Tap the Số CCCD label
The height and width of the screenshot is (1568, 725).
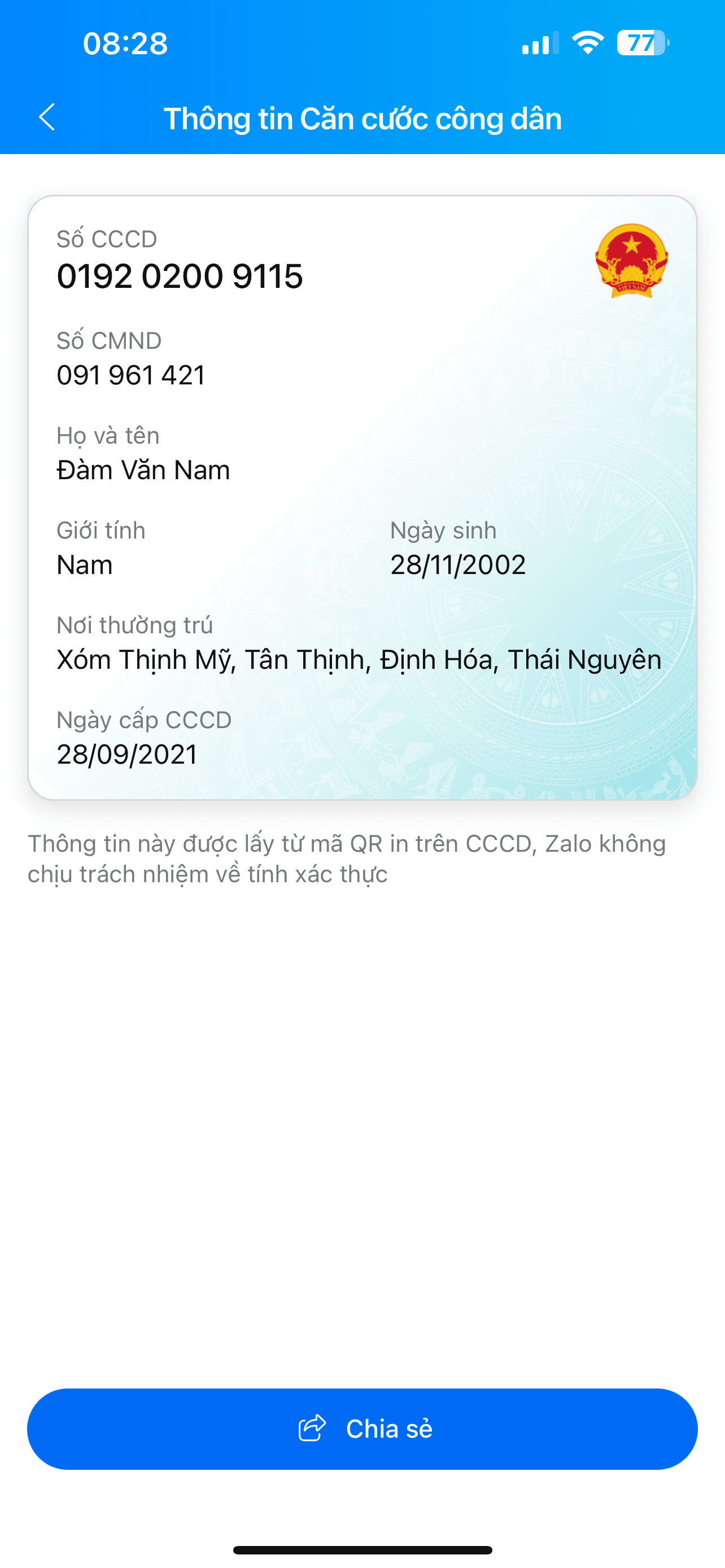point(106,239)
